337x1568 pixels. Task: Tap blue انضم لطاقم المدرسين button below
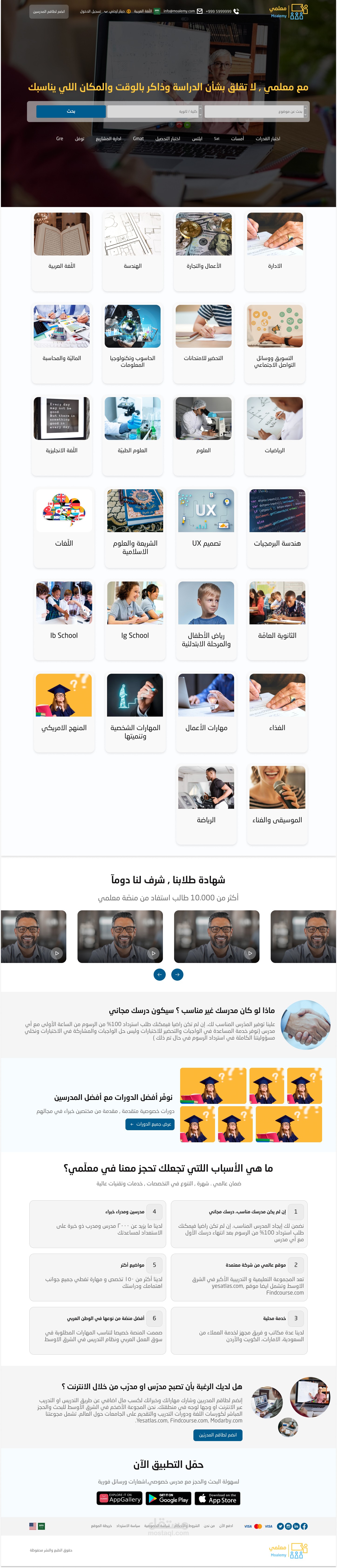[218, 1435]
